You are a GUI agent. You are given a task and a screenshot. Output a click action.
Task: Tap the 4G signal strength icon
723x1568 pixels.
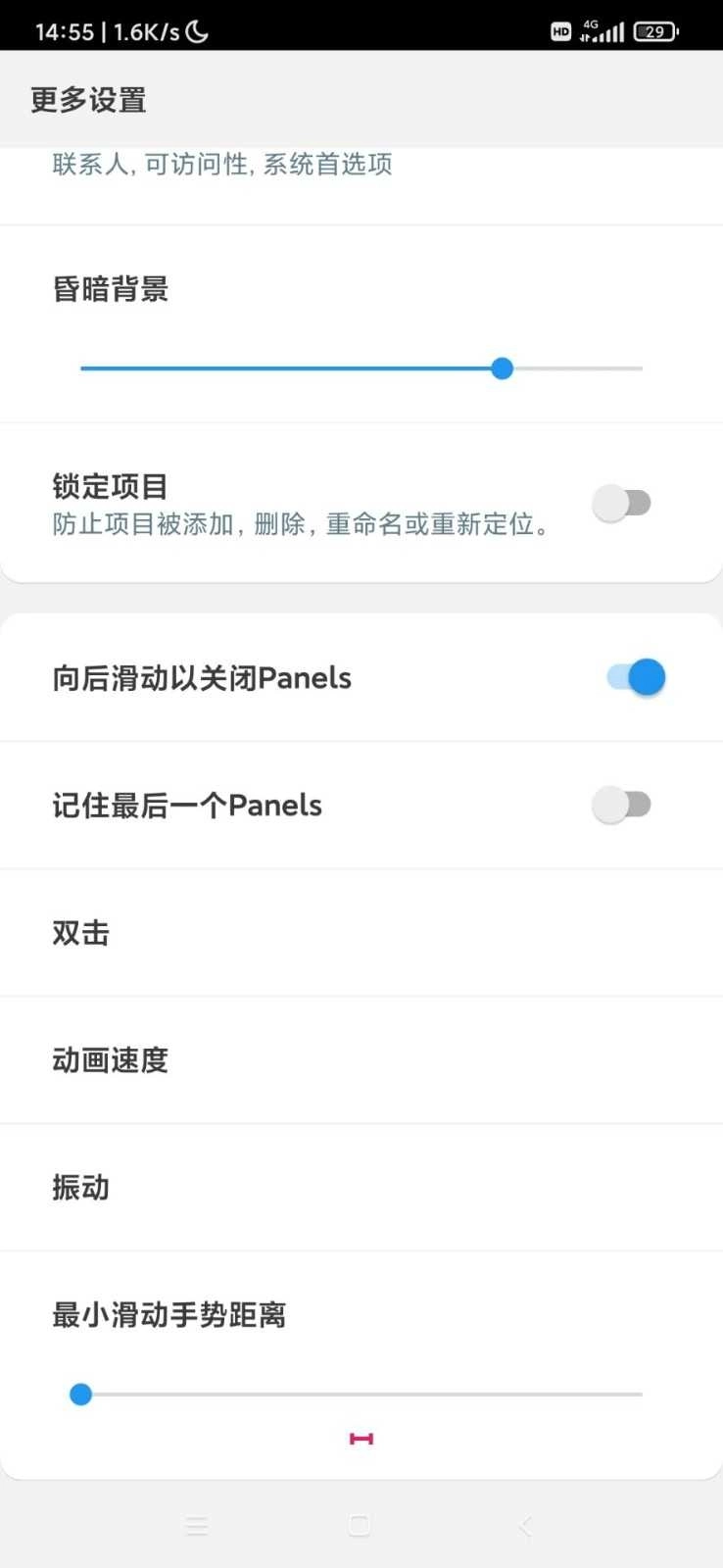602,30
